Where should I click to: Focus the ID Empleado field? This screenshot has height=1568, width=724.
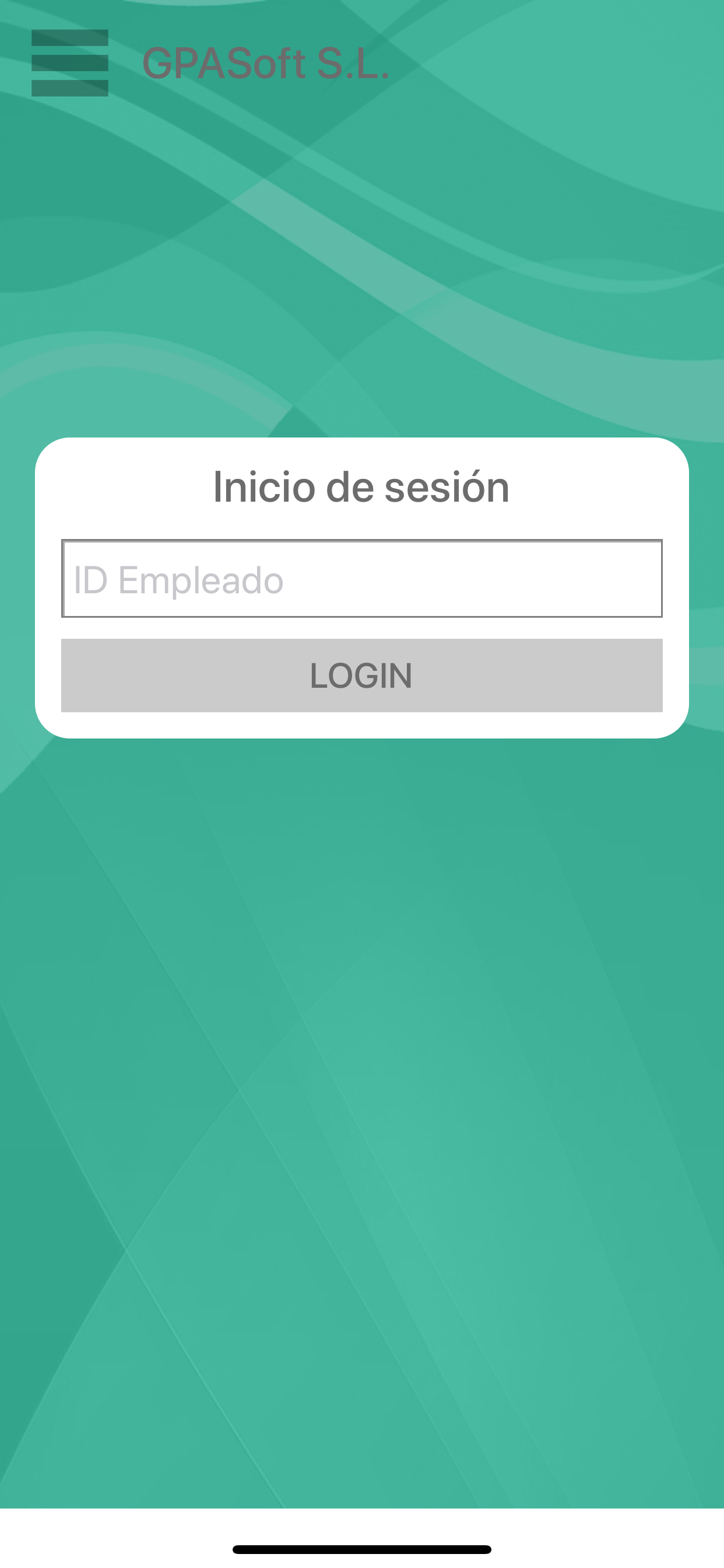click(361, 578)
